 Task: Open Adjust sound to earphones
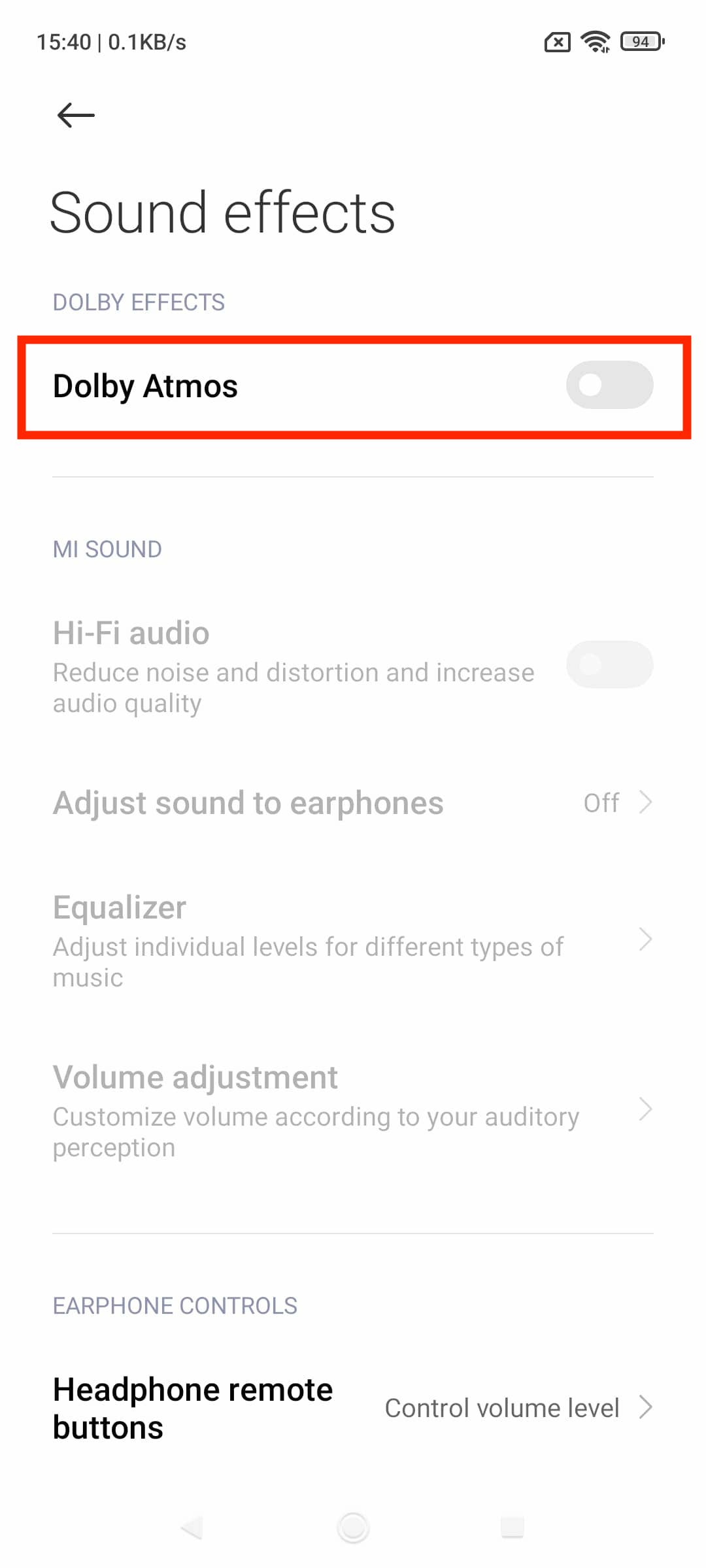tap(353, 803)
